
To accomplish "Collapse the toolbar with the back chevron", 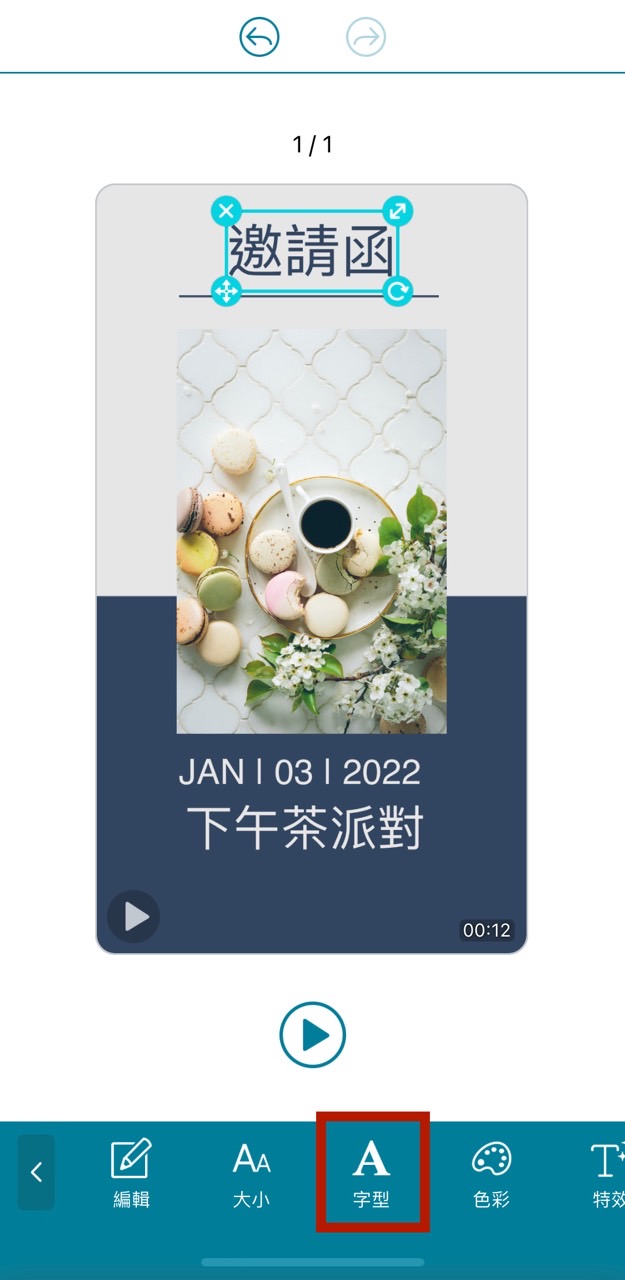I will 36,1172.
